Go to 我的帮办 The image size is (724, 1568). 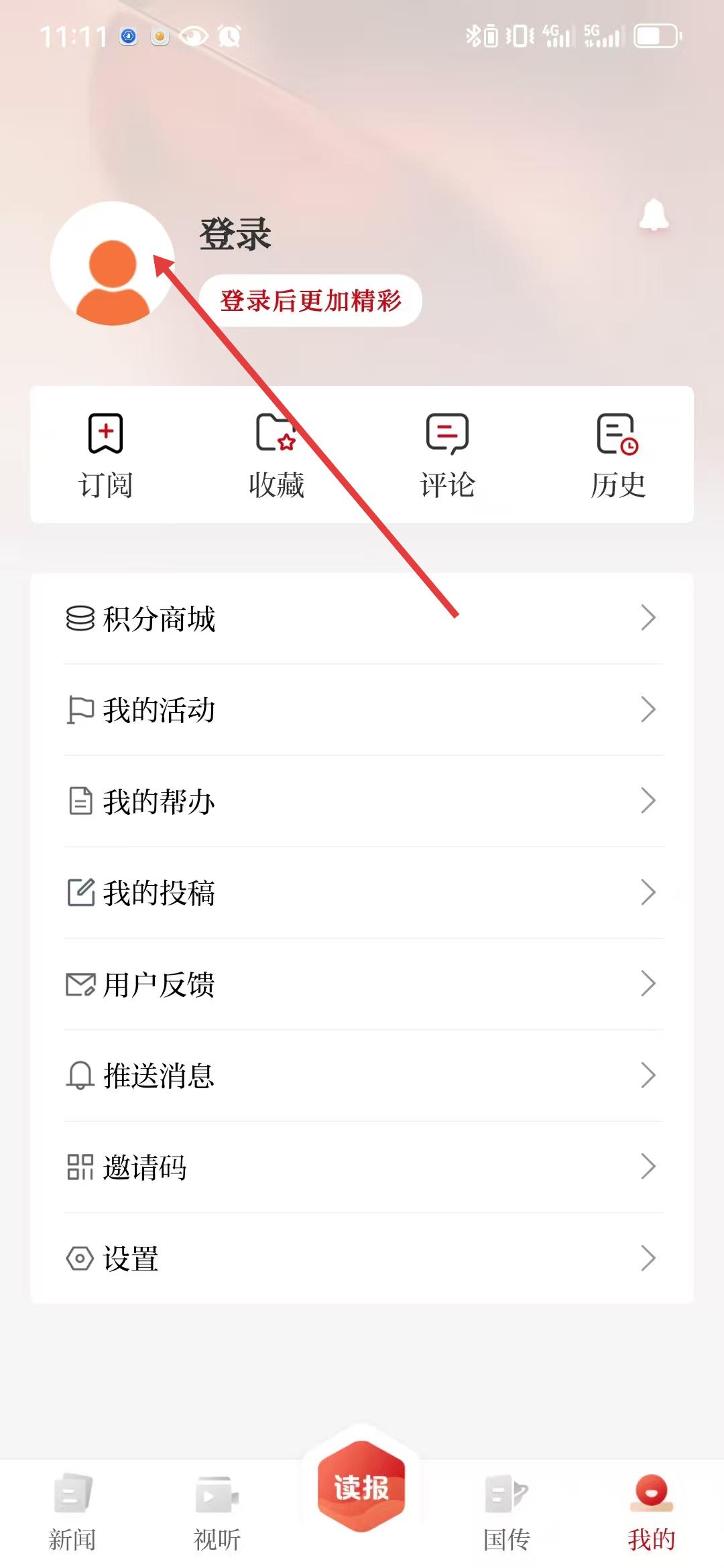[362, 801]
